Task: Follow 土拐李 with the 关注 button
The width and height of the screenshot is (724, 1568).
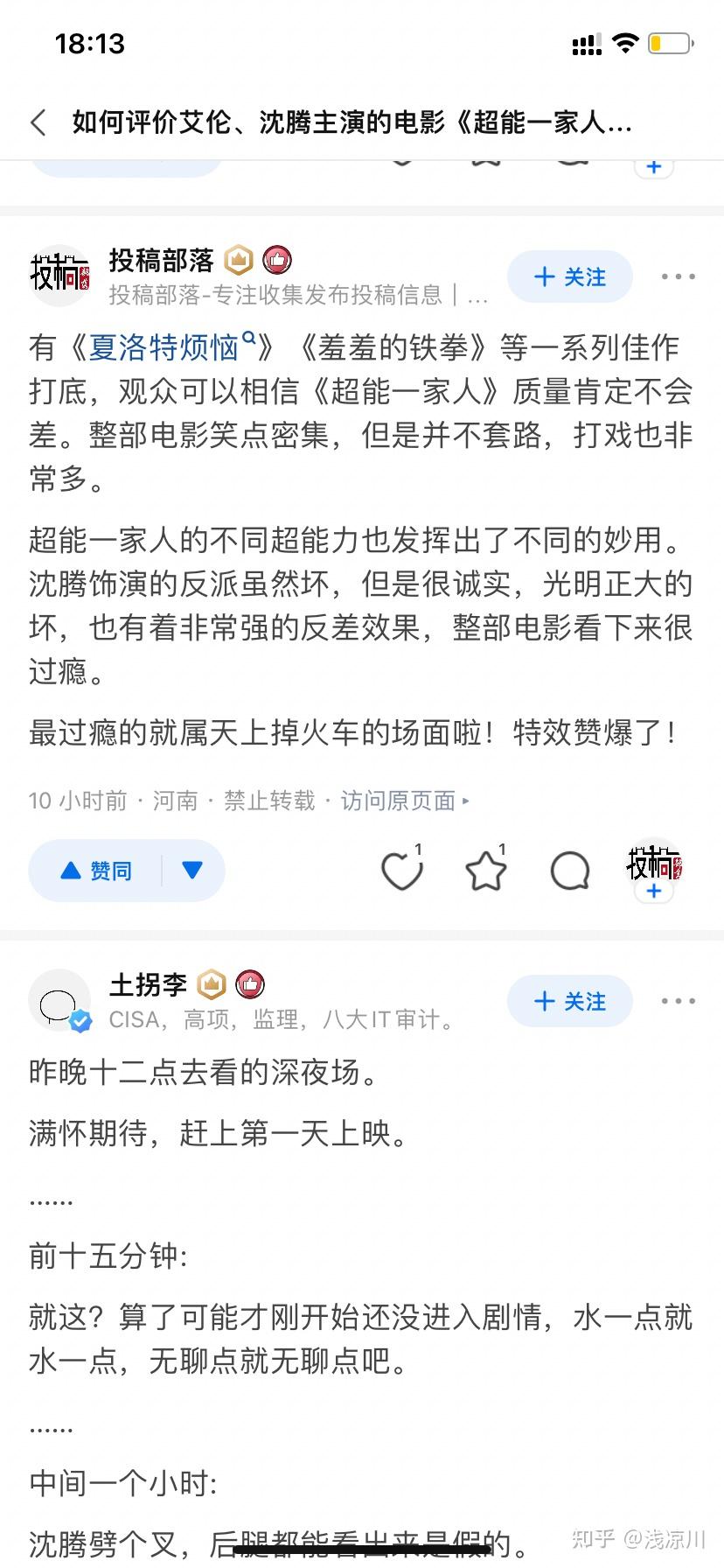Action: (570, 1002)
